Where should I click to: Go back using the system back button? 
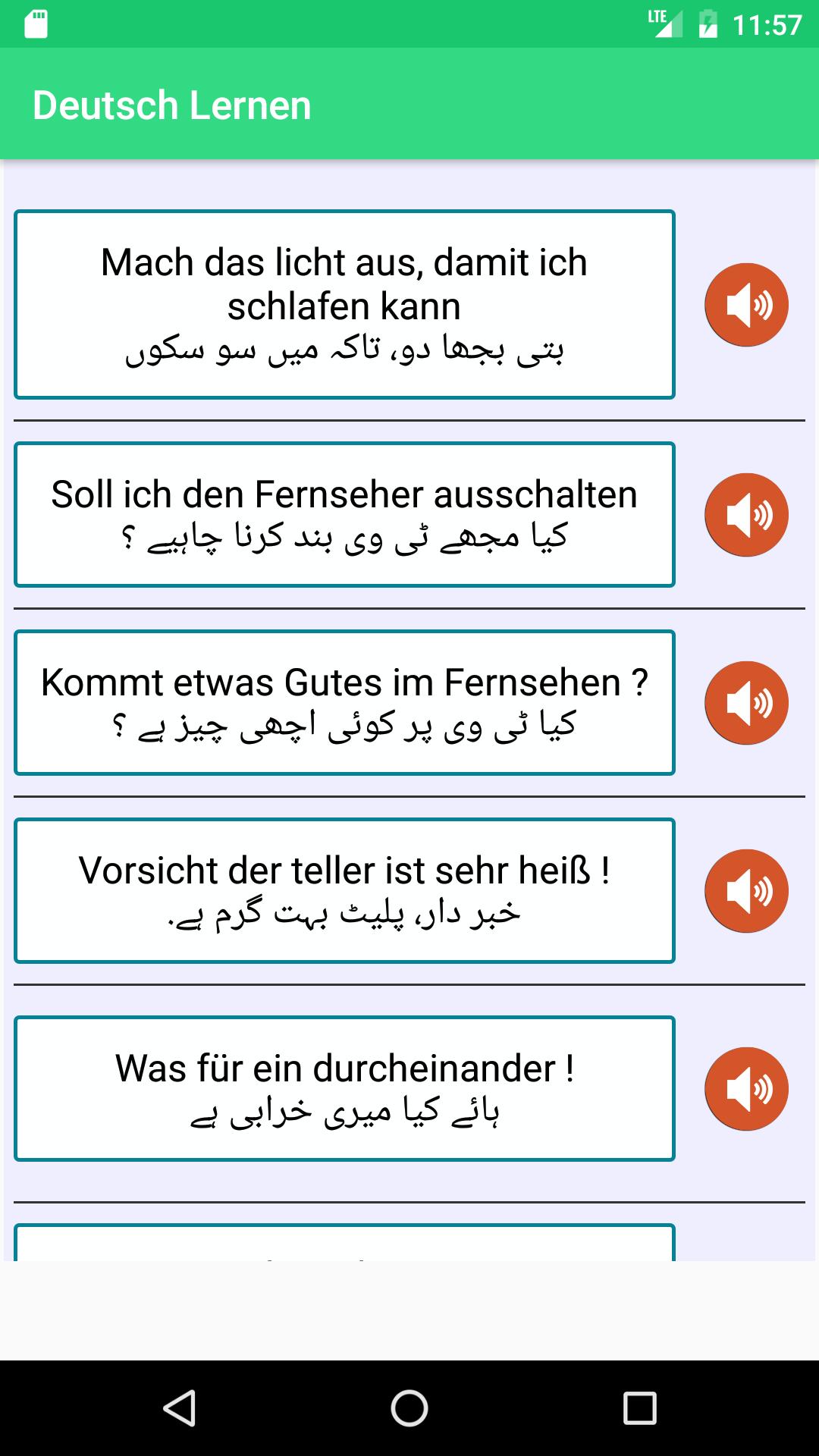[180, 1408]
